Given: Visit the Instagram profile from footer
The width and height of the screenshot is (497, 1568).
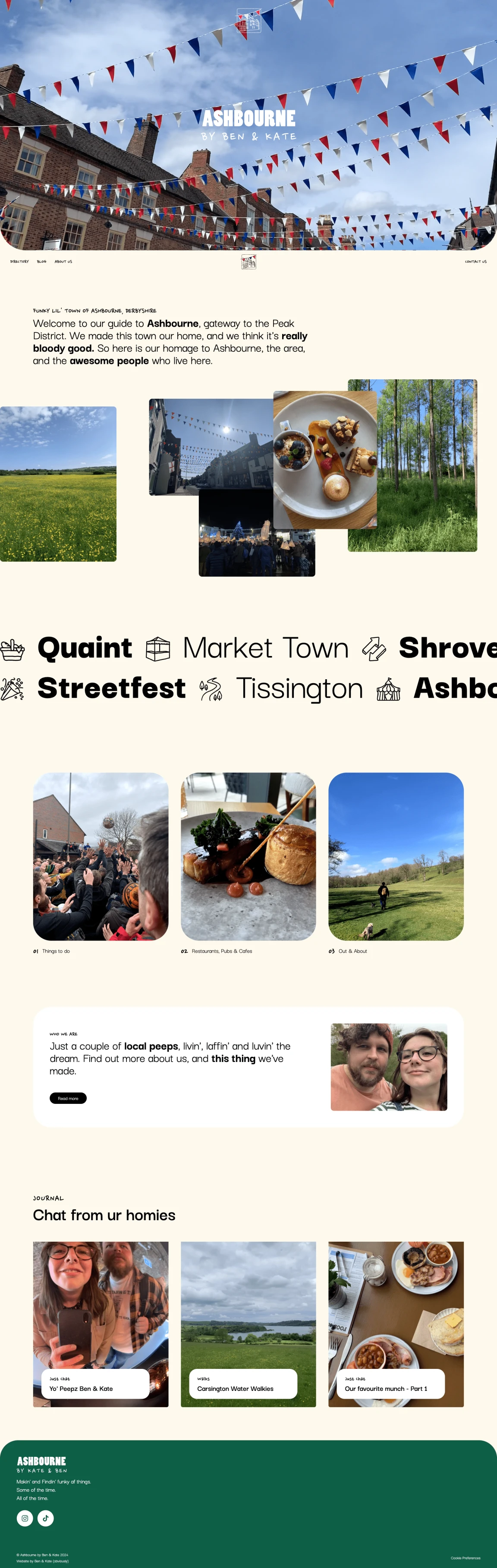Looking at the screenshot, I should pyautogui.click(x=25, y=1518).
